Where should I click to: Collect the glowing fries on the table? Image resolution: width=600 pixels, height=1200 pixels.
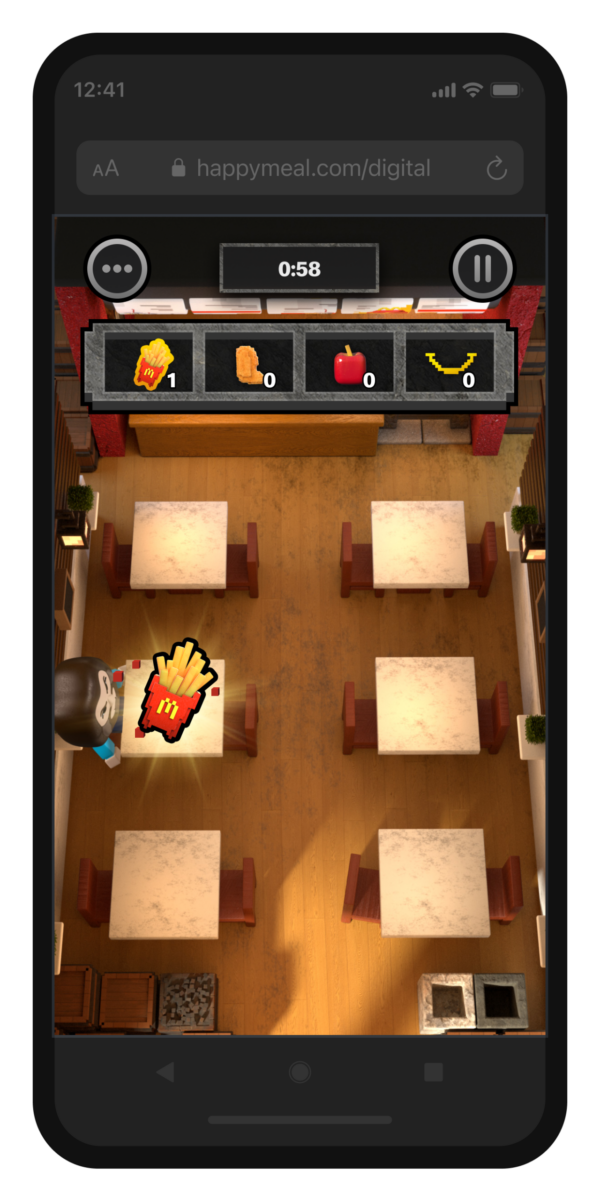tap(178, 692)
